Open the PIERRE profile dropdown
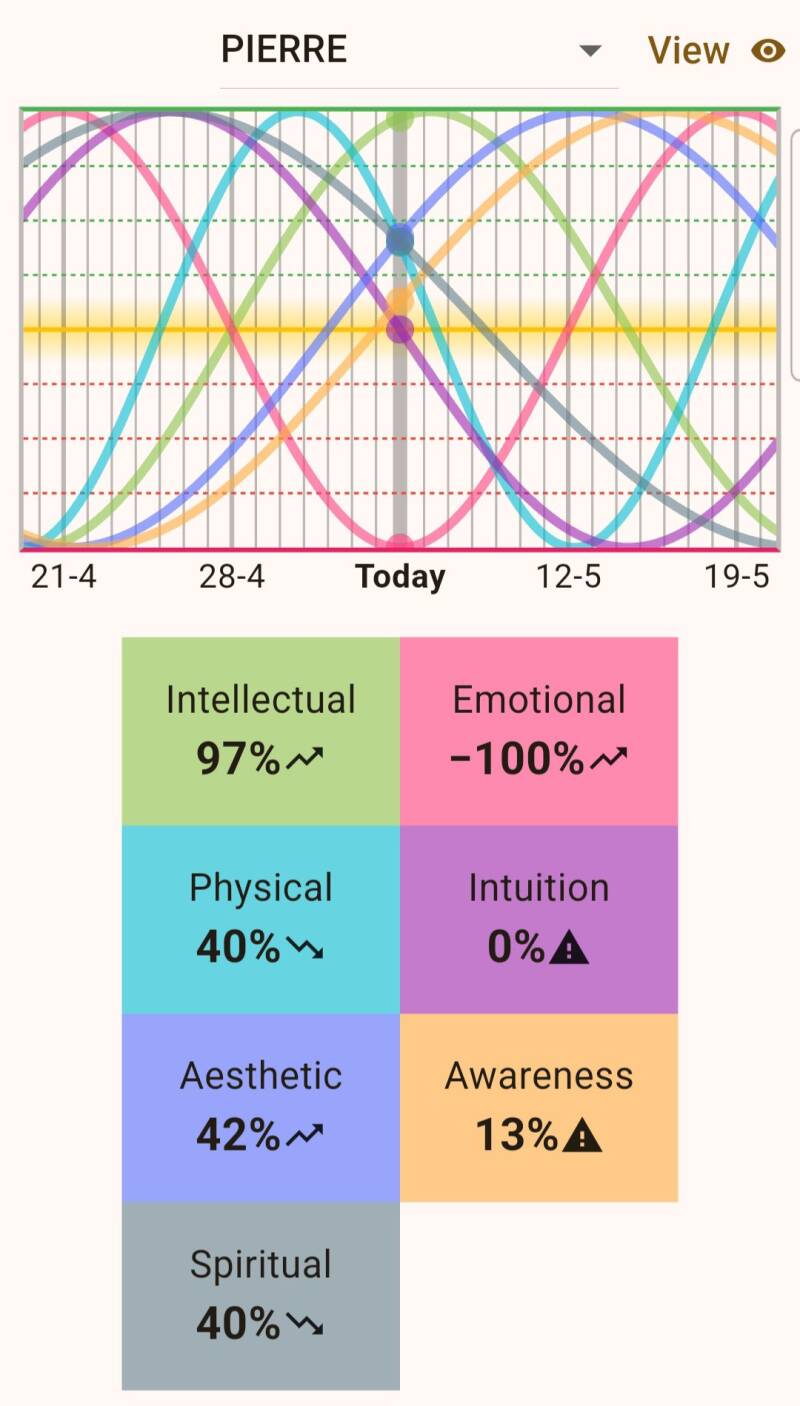Viewport: 800px width, 1406px height. (x=418, y=50)
